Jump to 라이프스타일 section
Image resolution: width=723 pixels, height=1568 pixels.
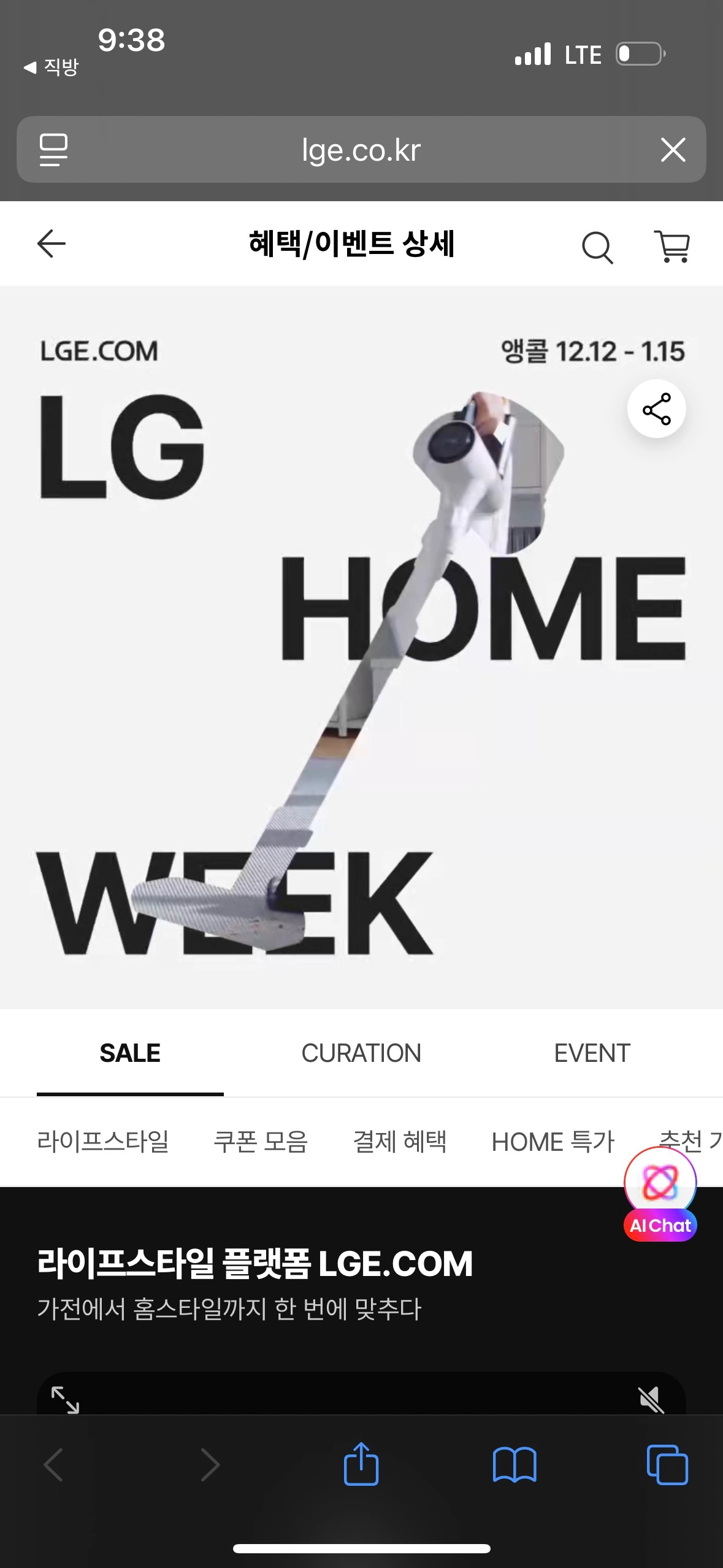click(x=102, y=1142)
